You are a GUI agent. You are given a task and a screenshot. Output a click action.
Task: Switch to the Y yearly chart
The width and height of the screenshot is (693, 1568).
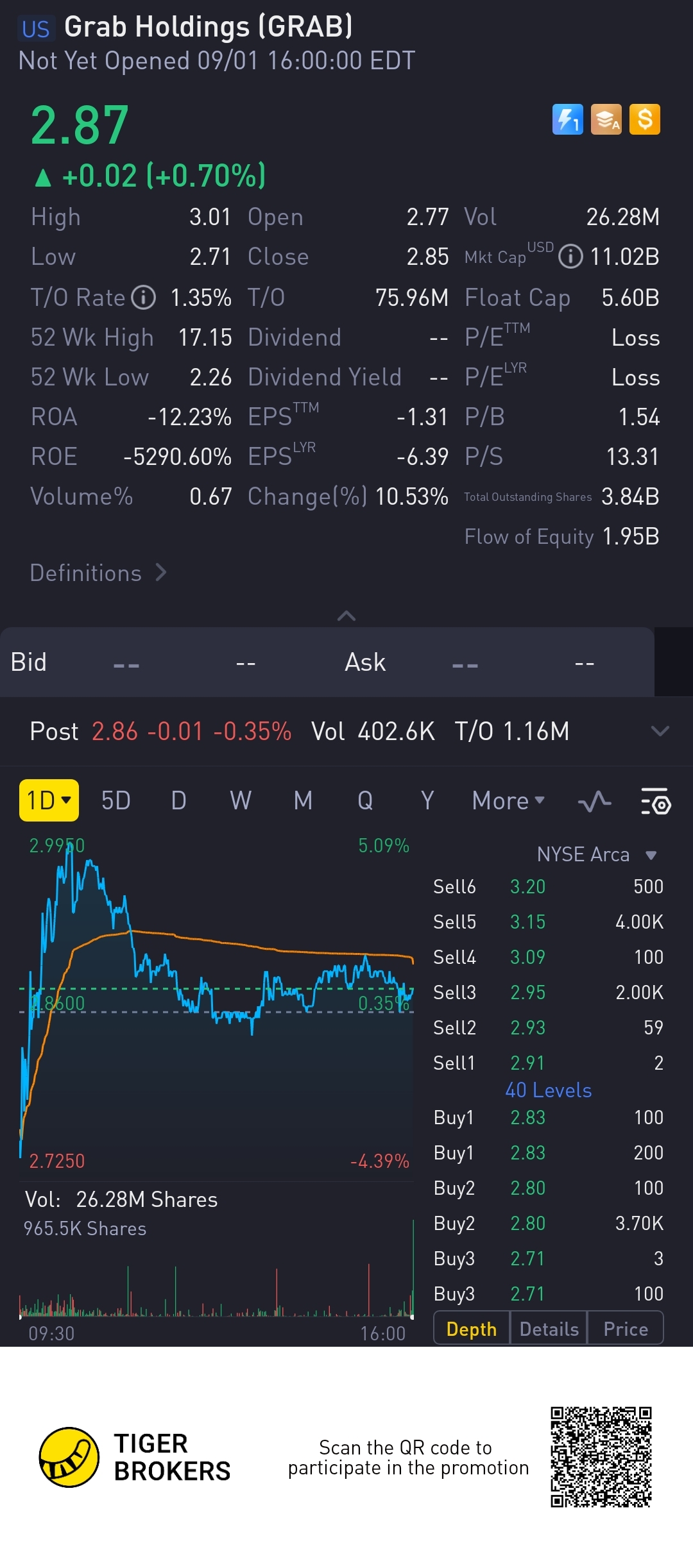pos(427,800)
